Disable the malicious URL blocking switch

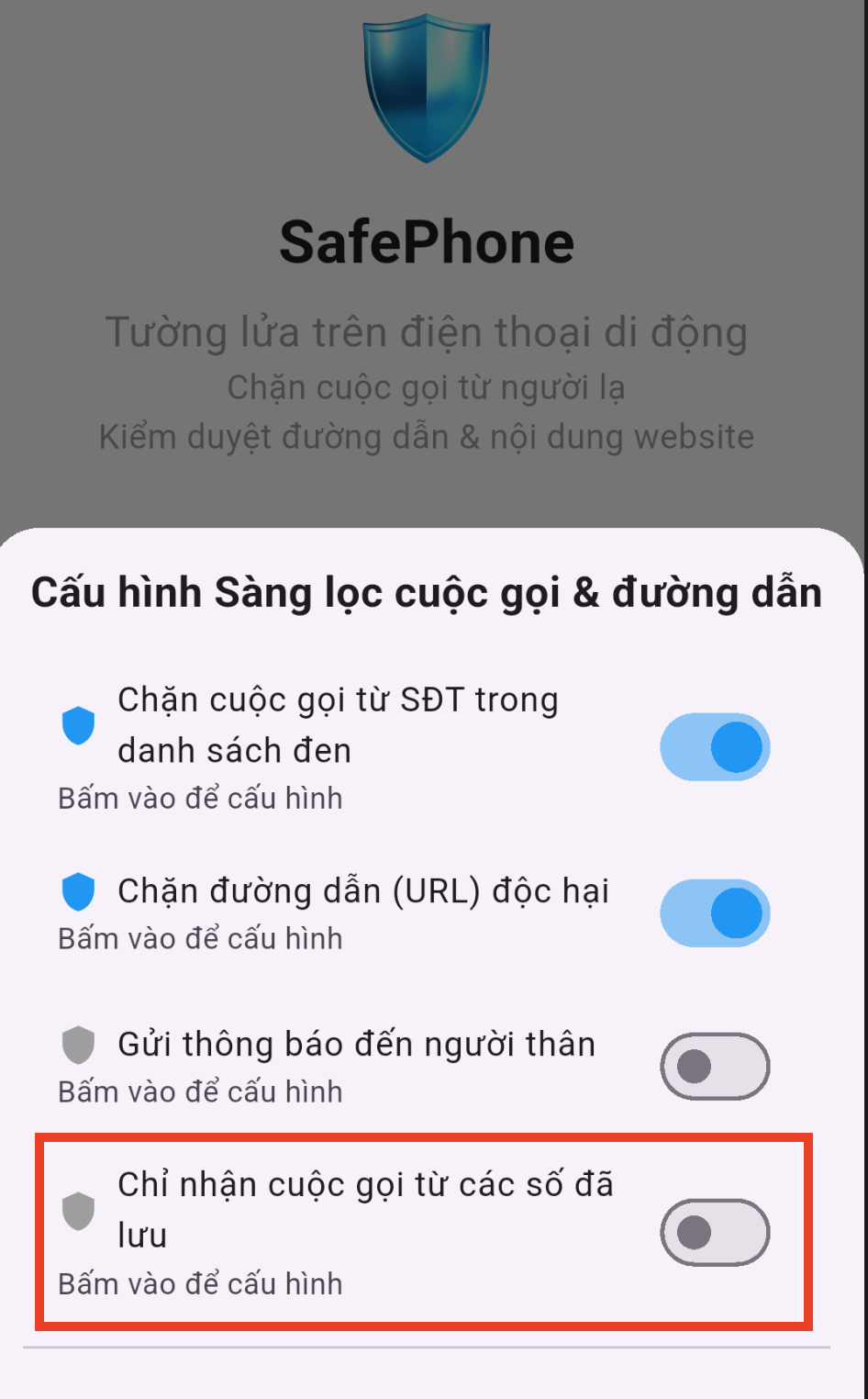pyautogui.click(x=715, y=913)
